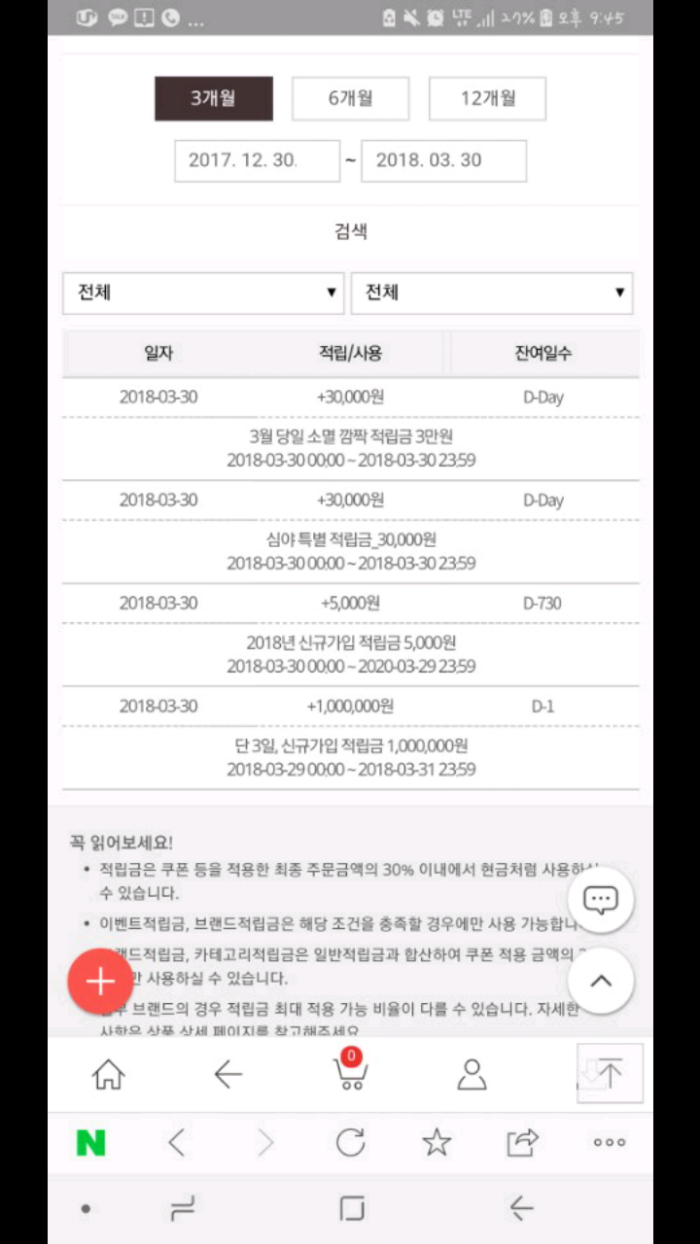Change the end date 2018. 03. 30
This screenshot has width=700, height=1244.
[x=443, y=161]
